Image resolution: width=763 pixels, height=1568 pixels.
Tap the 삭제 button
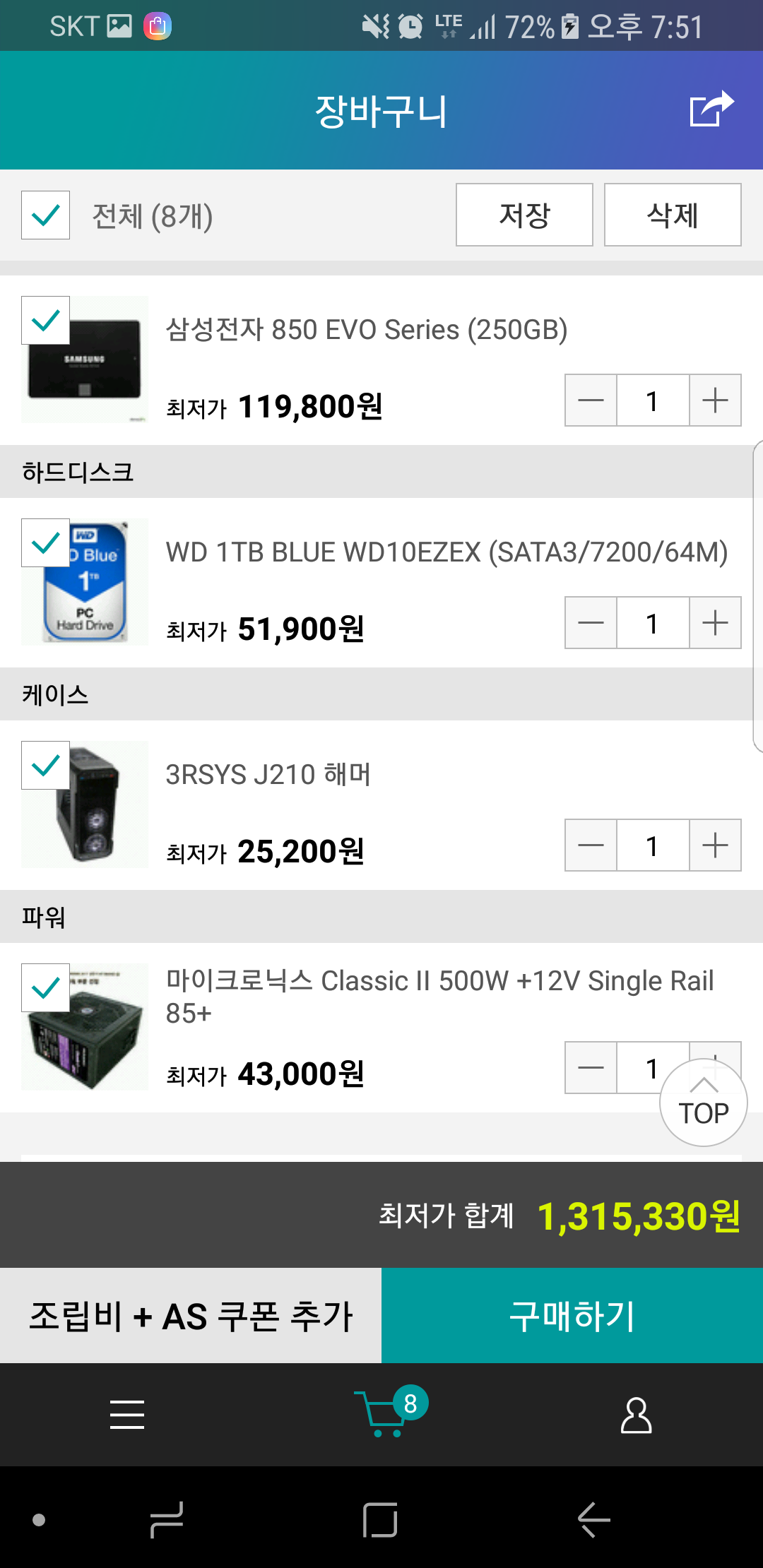pos(673,215)
